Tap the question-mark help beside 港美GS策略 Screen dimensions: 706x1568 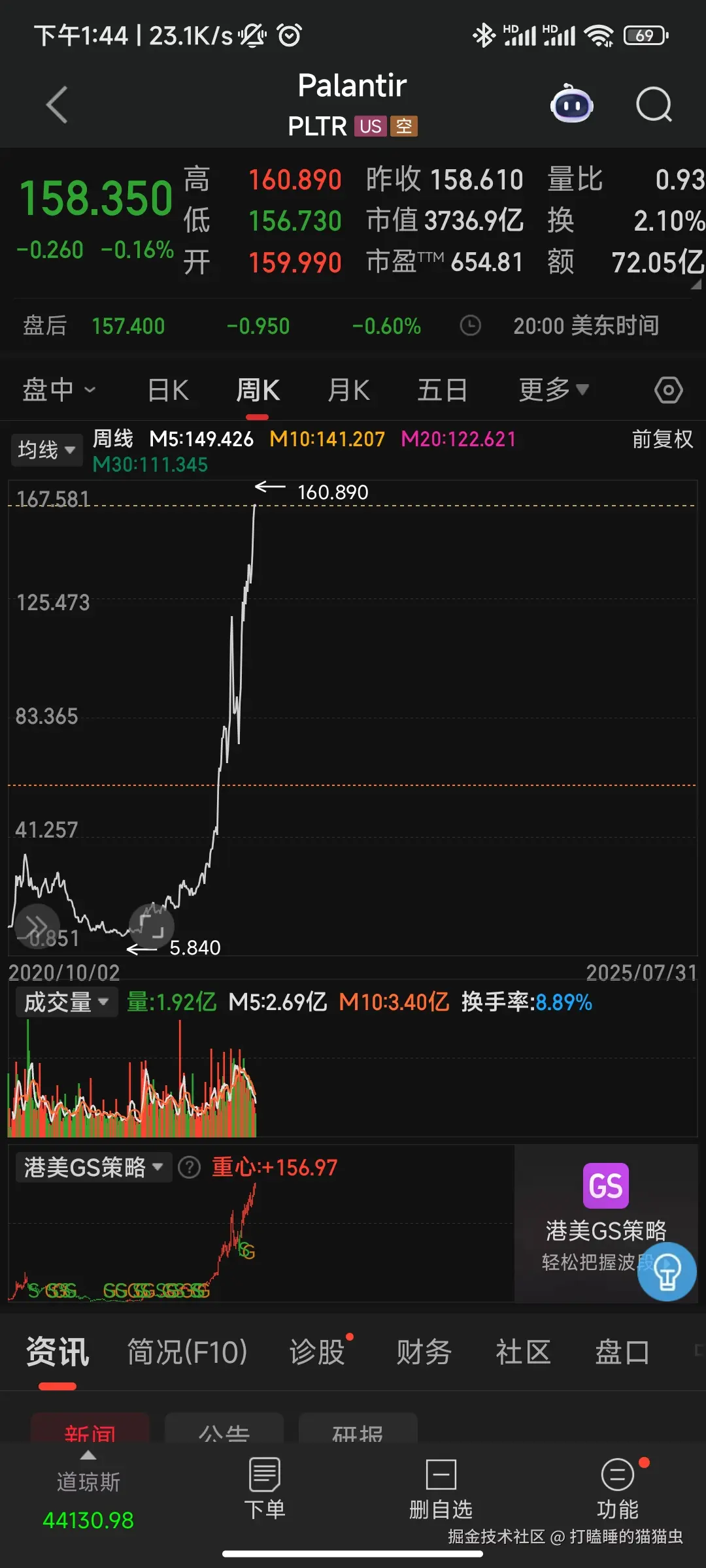(x=190, y=1166)
